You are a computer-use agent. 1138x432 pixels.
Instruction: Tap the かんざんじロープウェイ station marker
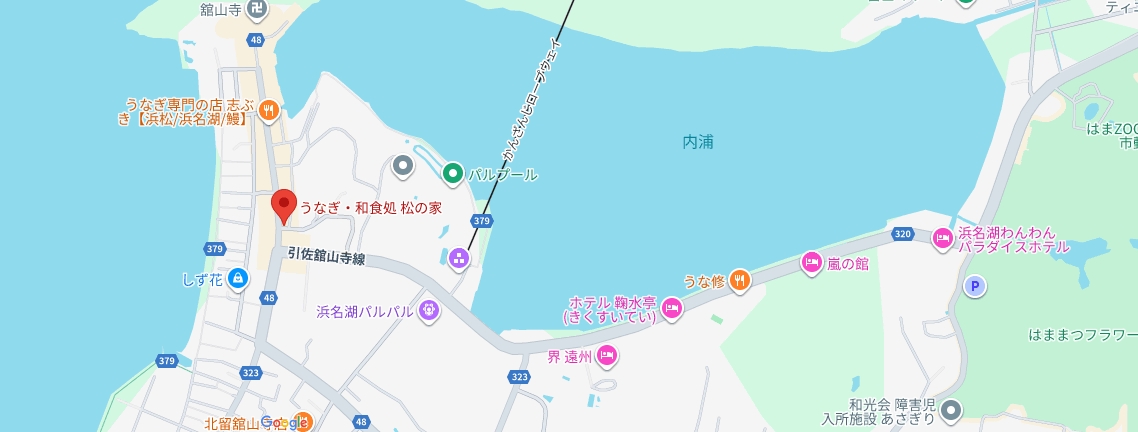coord(458,259)
